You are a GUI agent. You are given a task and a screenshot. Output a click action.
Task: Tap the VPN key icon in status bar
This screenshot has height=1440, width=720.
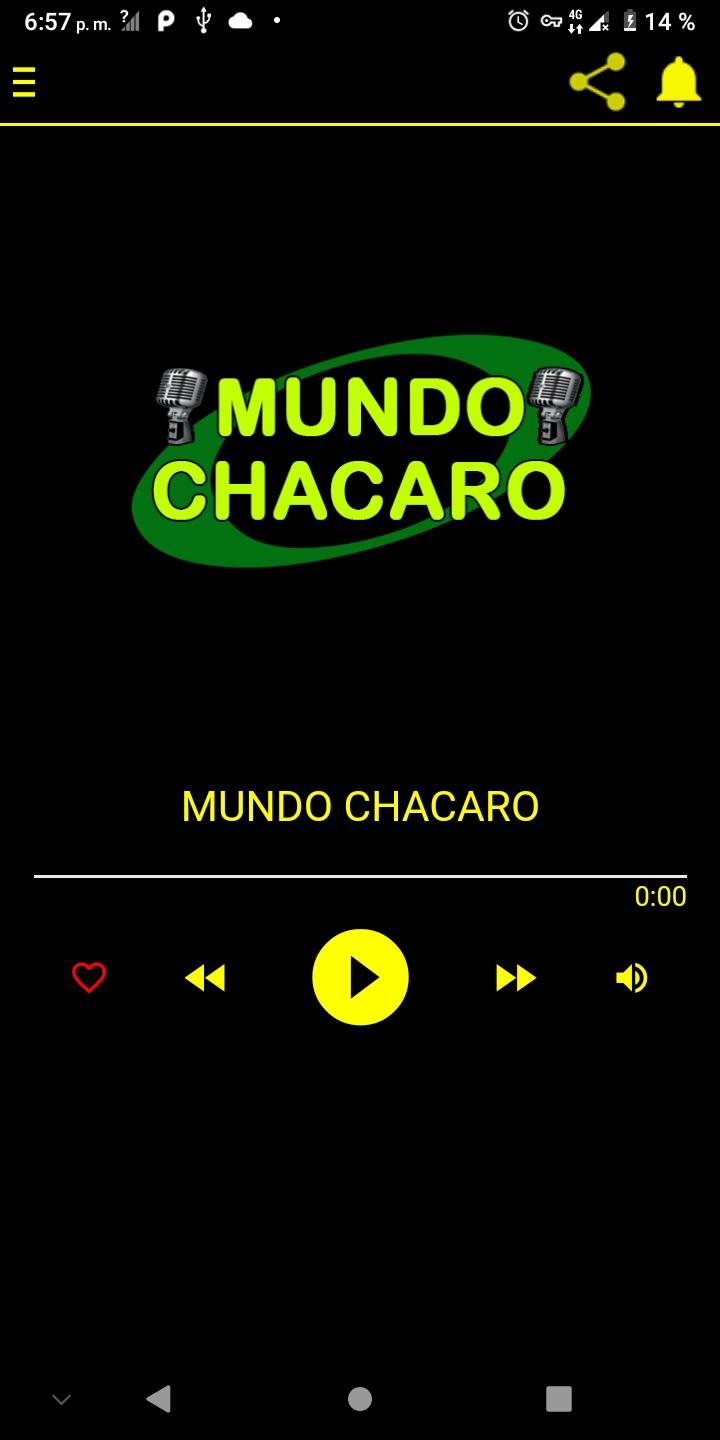pyautogui.click(x=551, y=19)
